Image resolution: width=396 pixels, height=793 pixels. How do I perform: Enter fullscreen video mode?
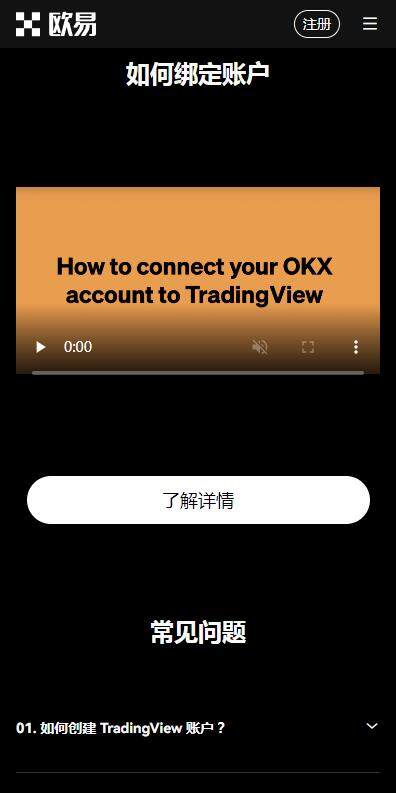pos(308,347)
